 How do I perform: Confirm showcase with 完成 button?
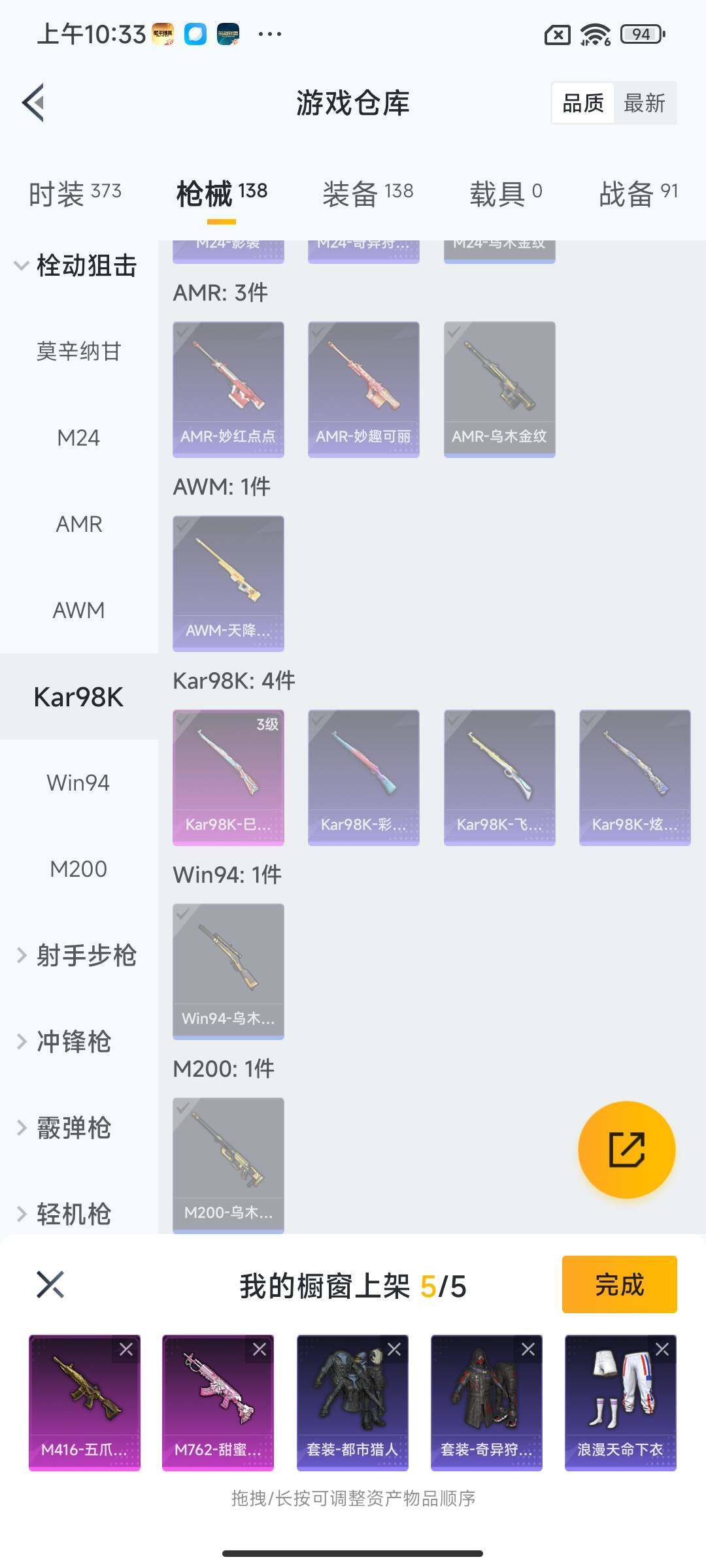pos(619,1284)
